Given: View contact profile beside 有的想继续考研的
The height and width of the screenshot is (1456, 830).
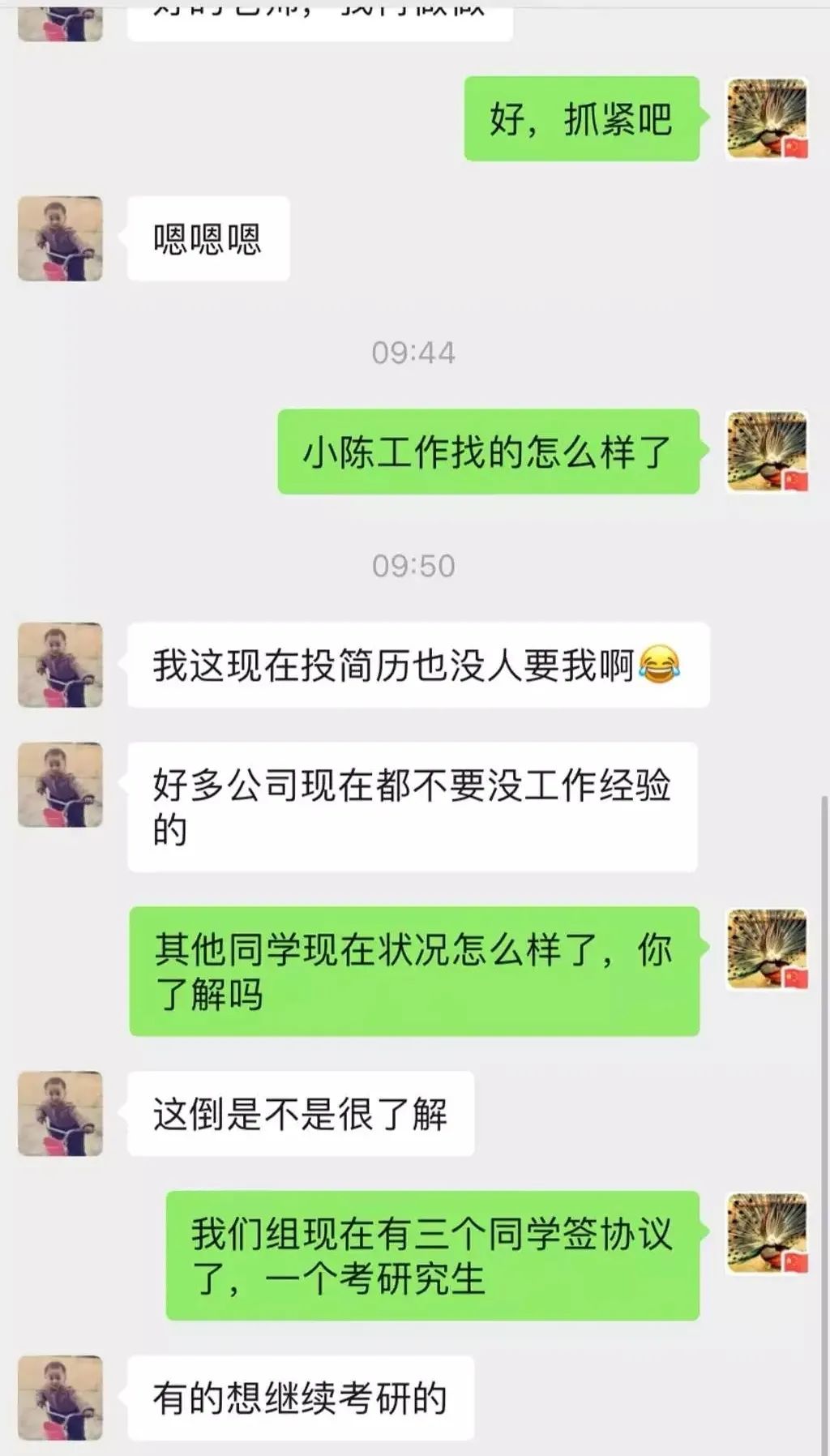Looking at the screenshot, I should click(61, 1398).
